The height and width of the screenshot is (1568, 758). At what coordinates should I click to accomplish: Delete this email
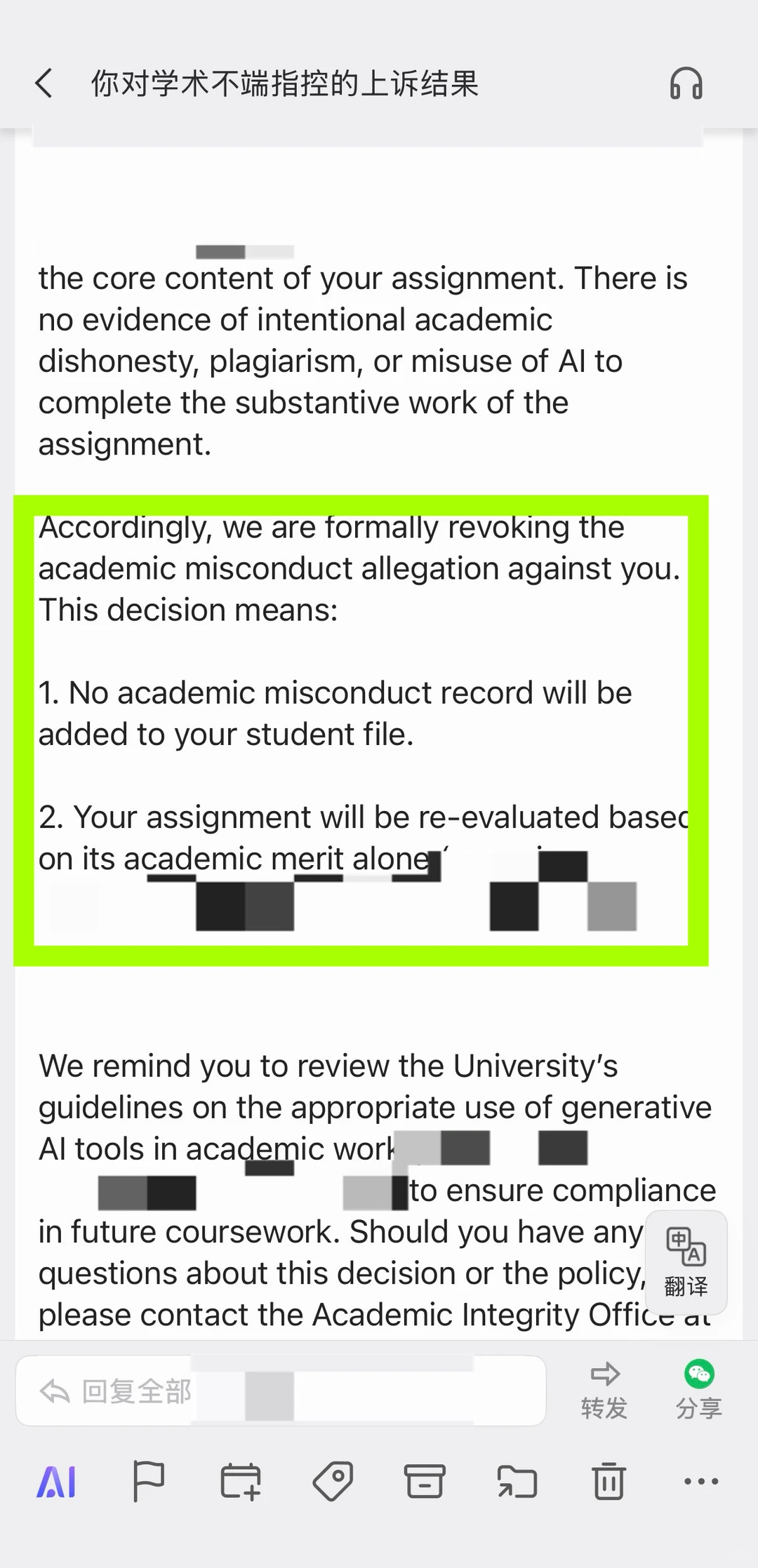pyautogui.click(x=609, y=1481)
